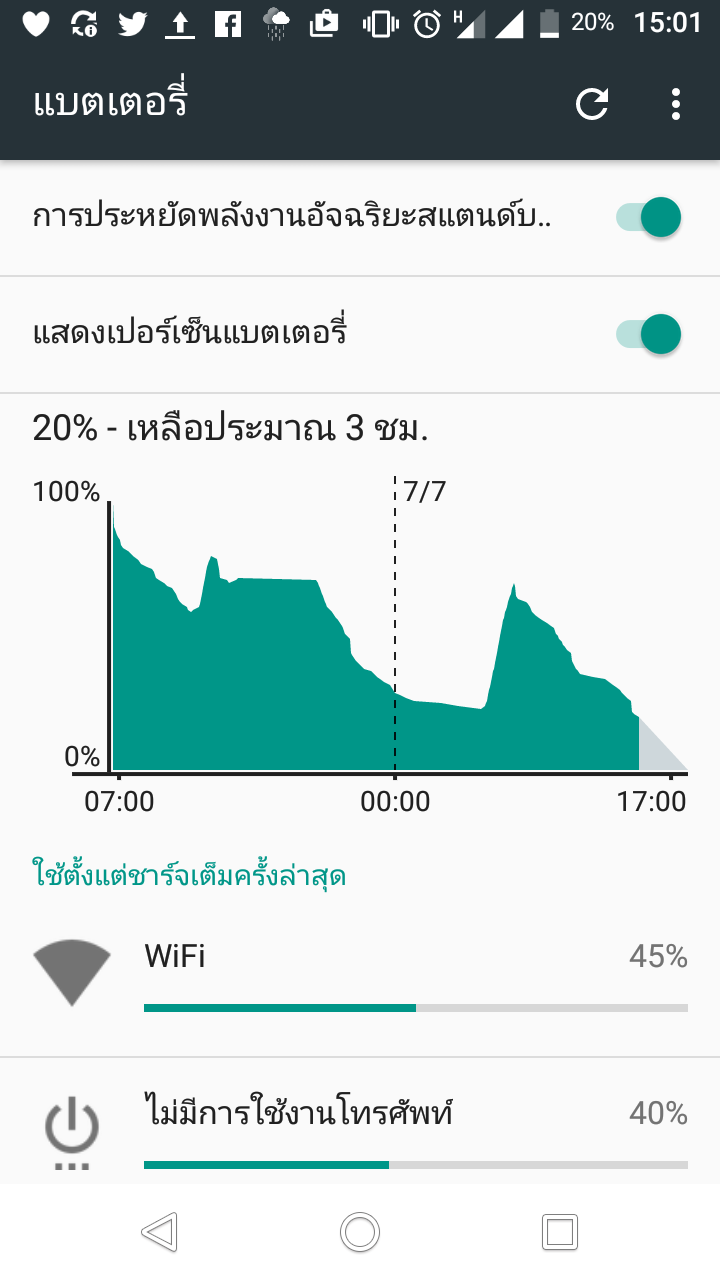This screenshot has height=1280, width=720.
Task: Open the overflow menu
Action: (677, 104)
